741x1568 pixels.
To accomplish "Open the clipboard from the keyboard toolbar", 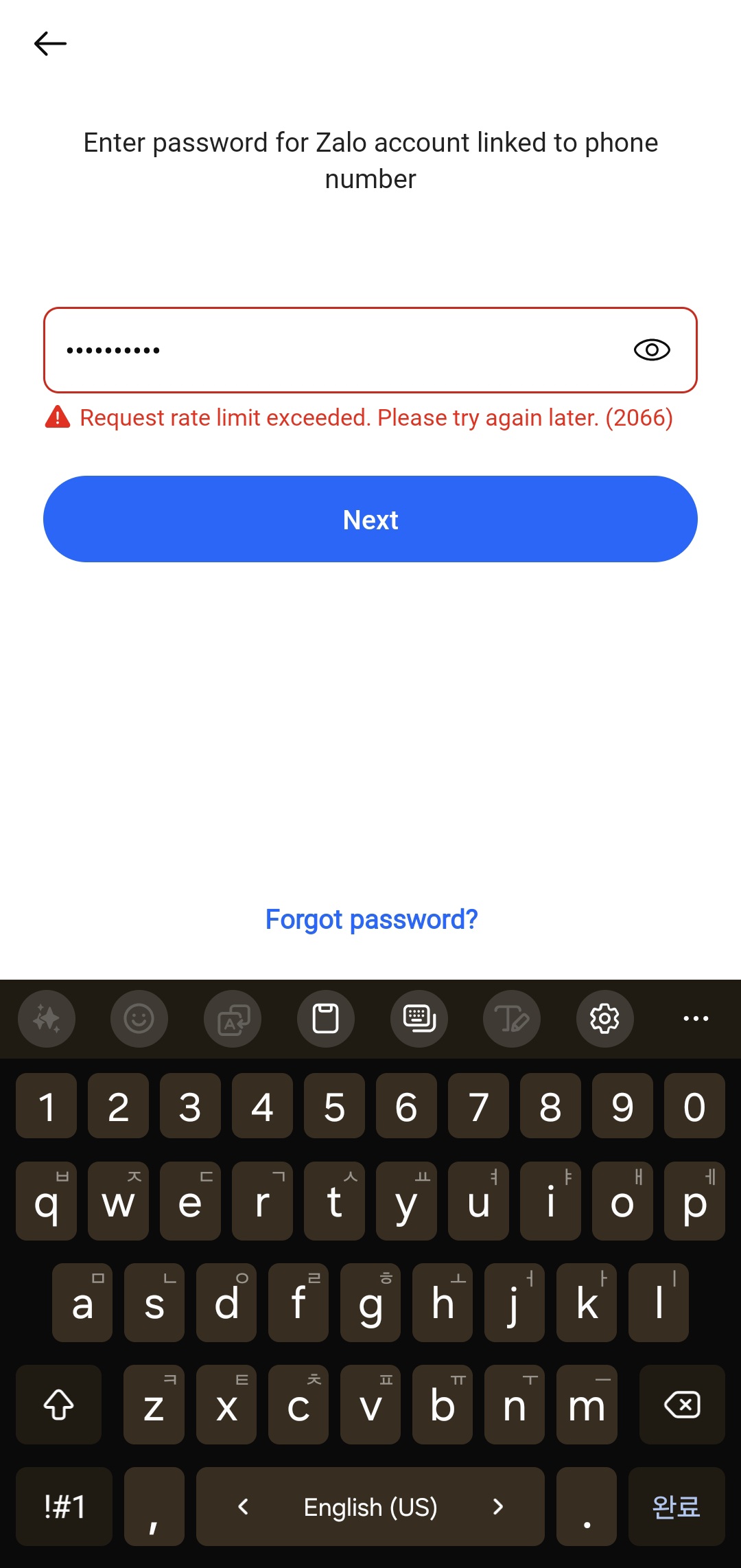I will [325, 1019].
